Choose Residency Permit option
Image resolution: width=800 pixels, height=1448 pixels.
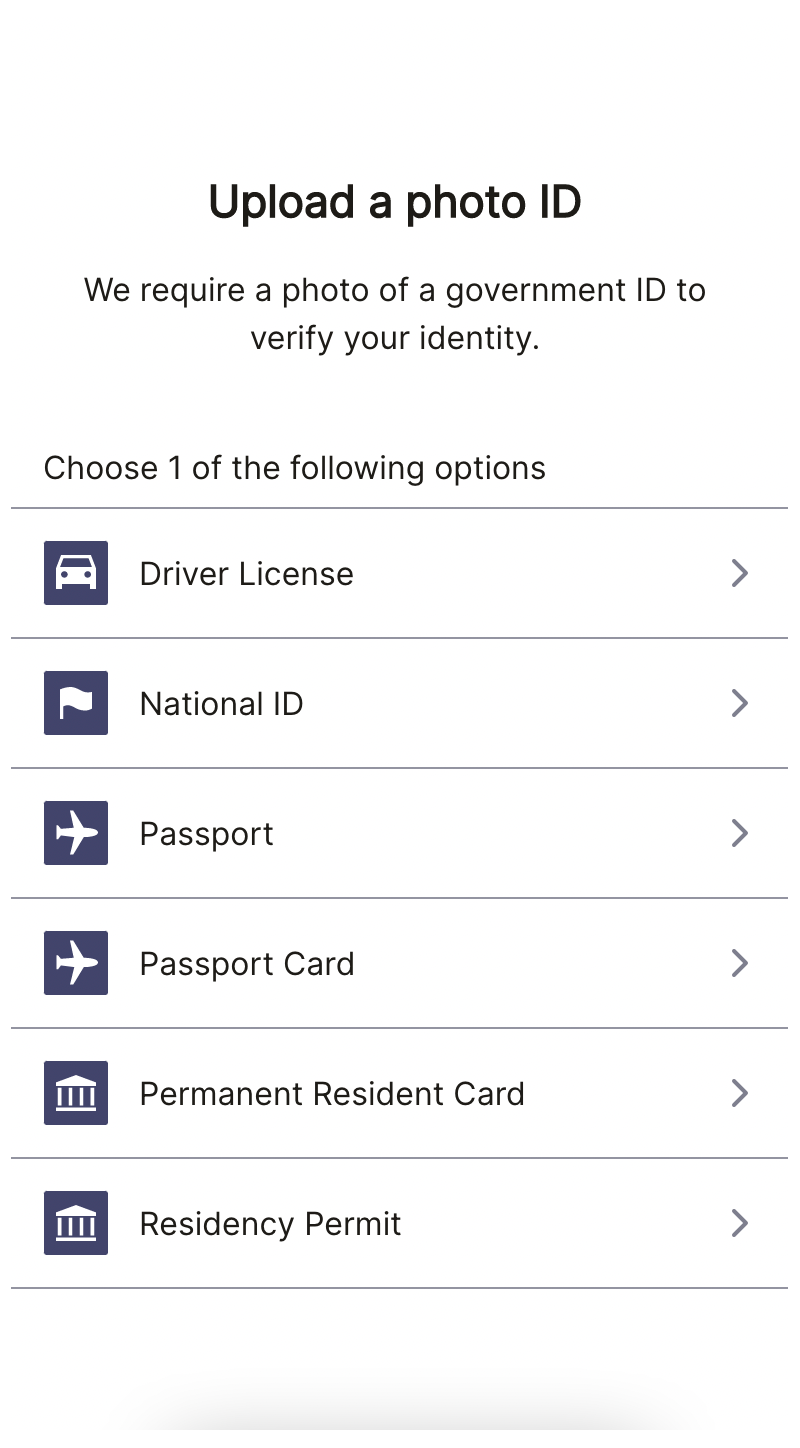tap(399, 1223)
